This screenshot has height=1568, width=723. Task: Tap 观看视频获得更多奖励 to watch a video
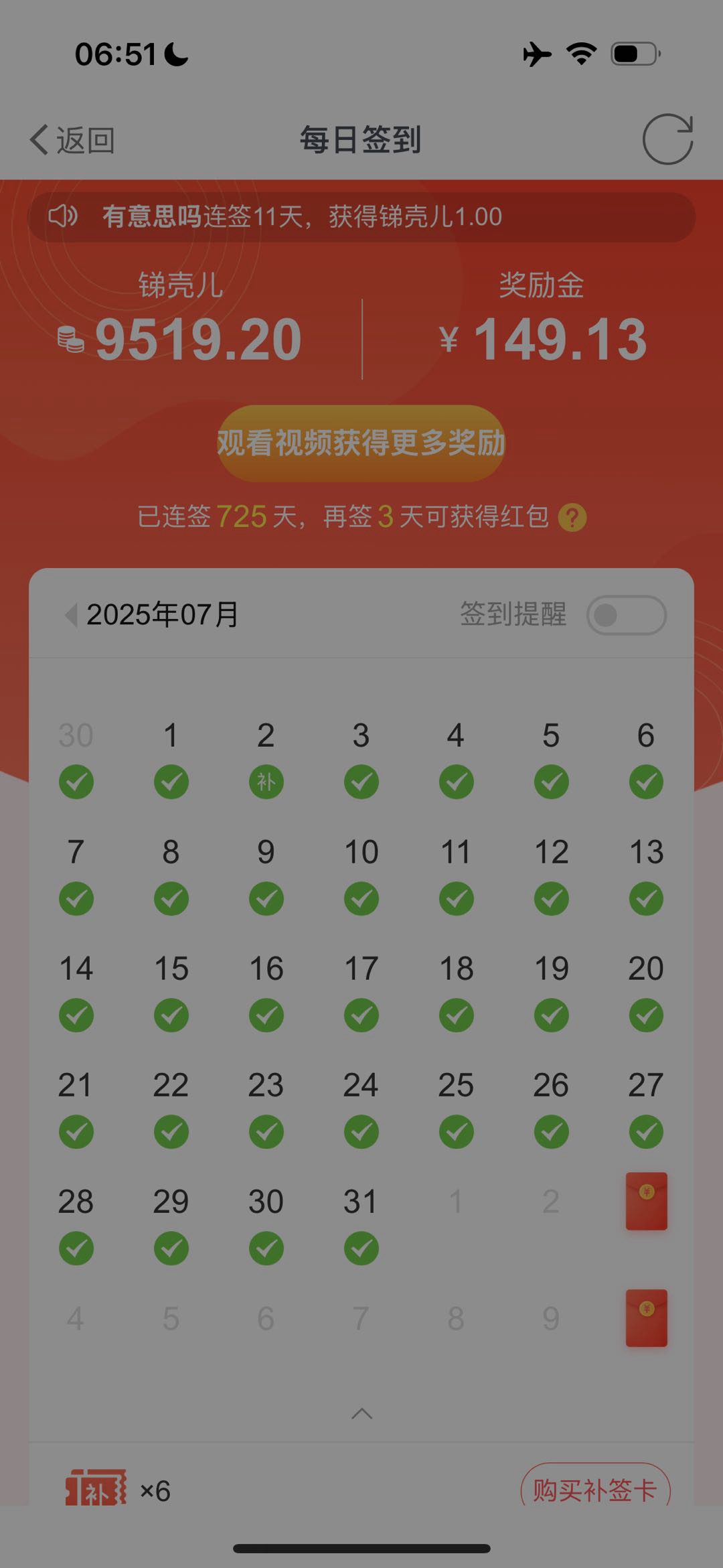(x=361, y=443)
